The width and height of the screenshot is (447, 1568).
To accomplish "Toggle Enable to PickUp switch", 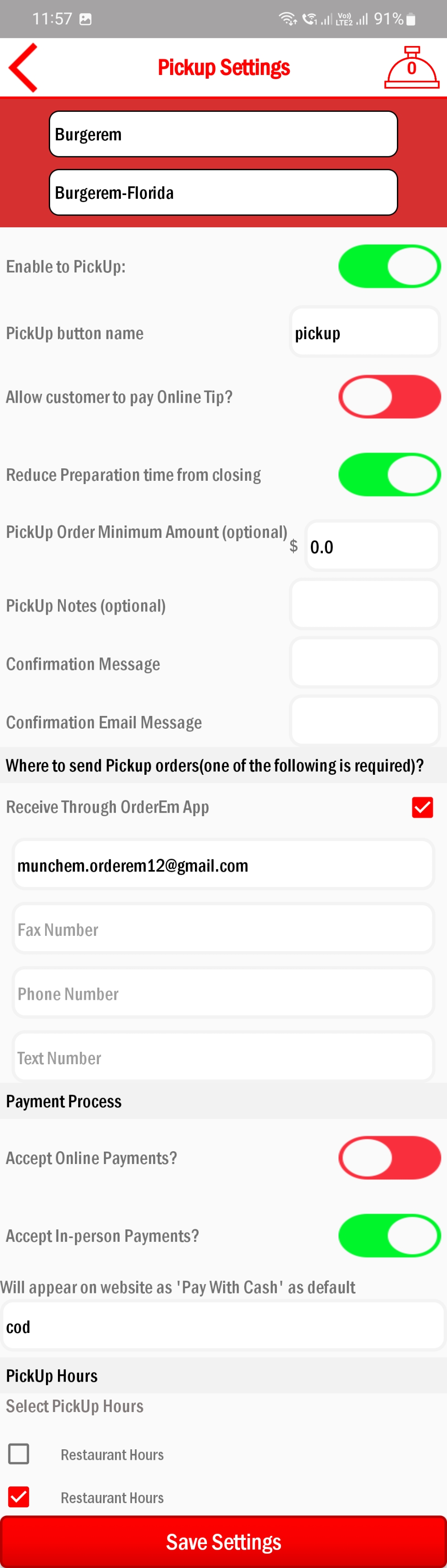I will point(389,266).
